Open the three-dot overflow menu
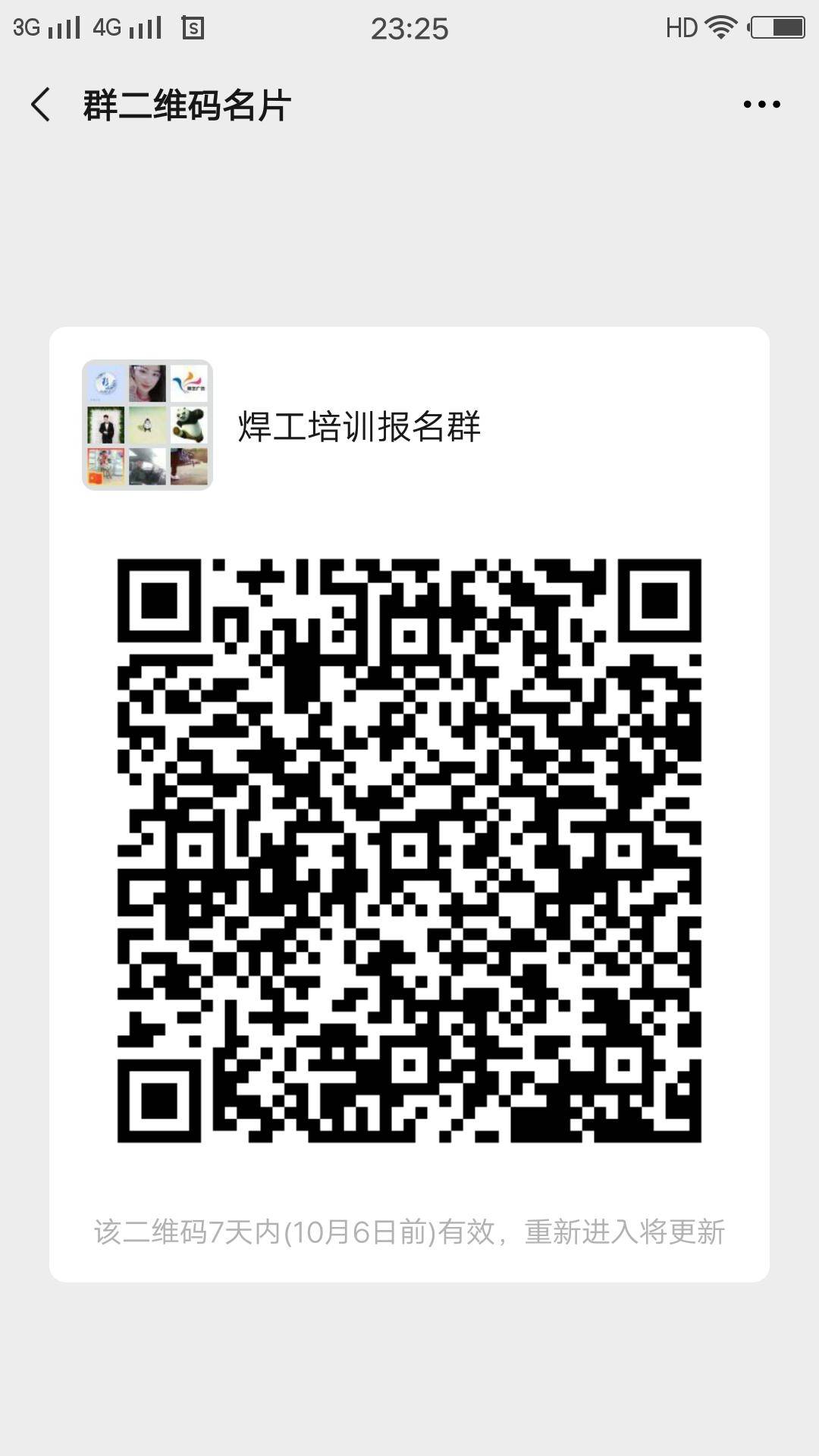This screenshot has width=819, height=1456. (761, 105)
